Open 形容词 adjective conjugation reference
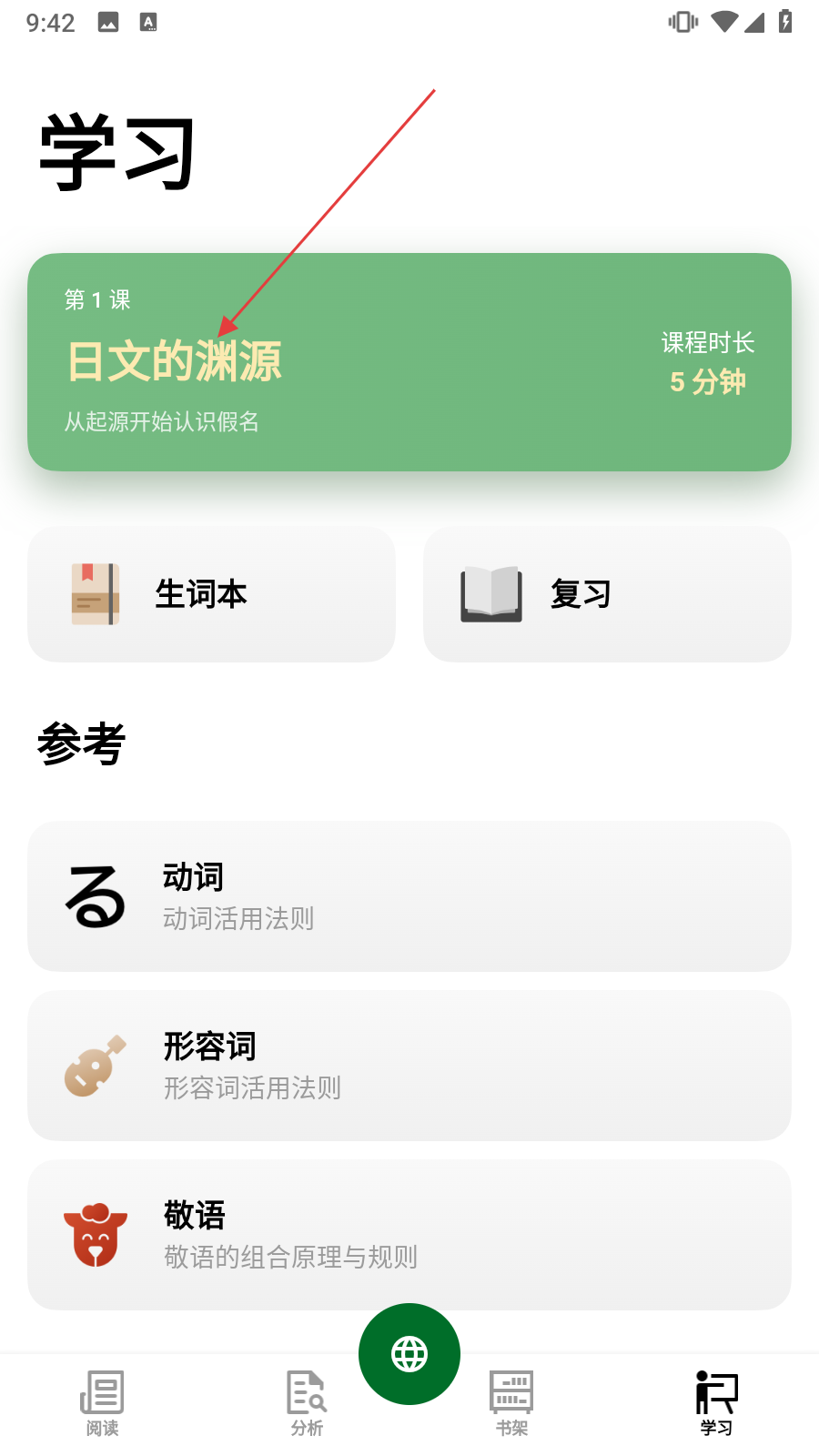The image size is (819, 1456). 409,1066
